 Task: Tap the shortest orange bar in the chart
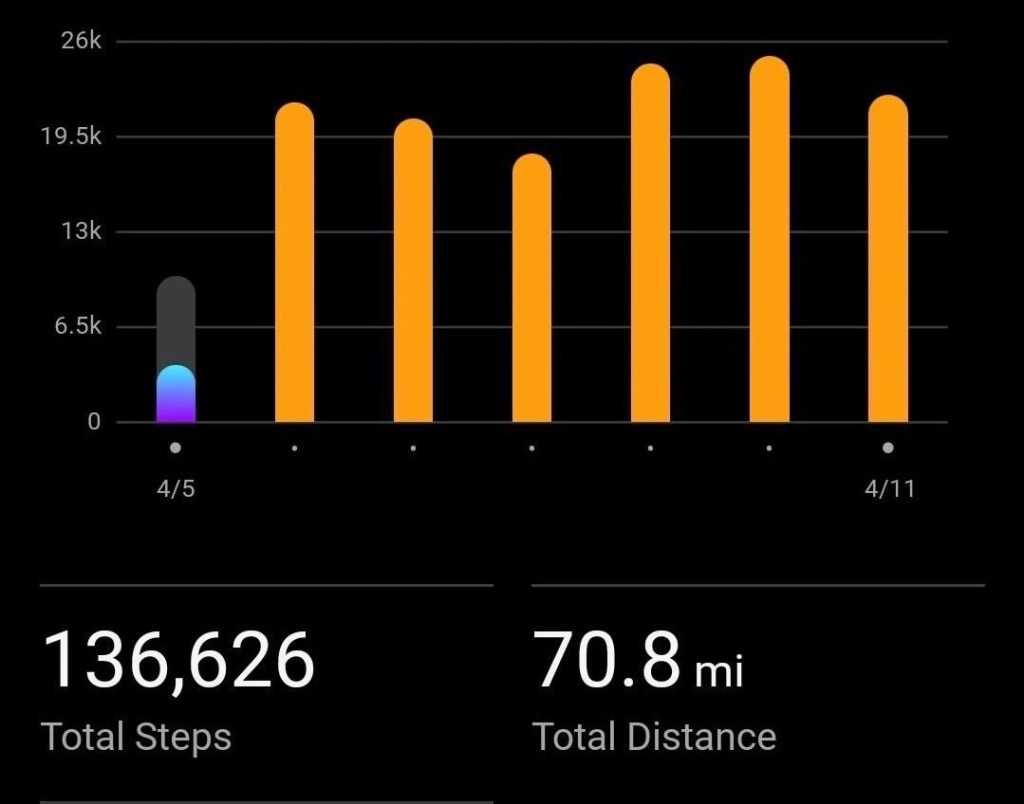532,290
